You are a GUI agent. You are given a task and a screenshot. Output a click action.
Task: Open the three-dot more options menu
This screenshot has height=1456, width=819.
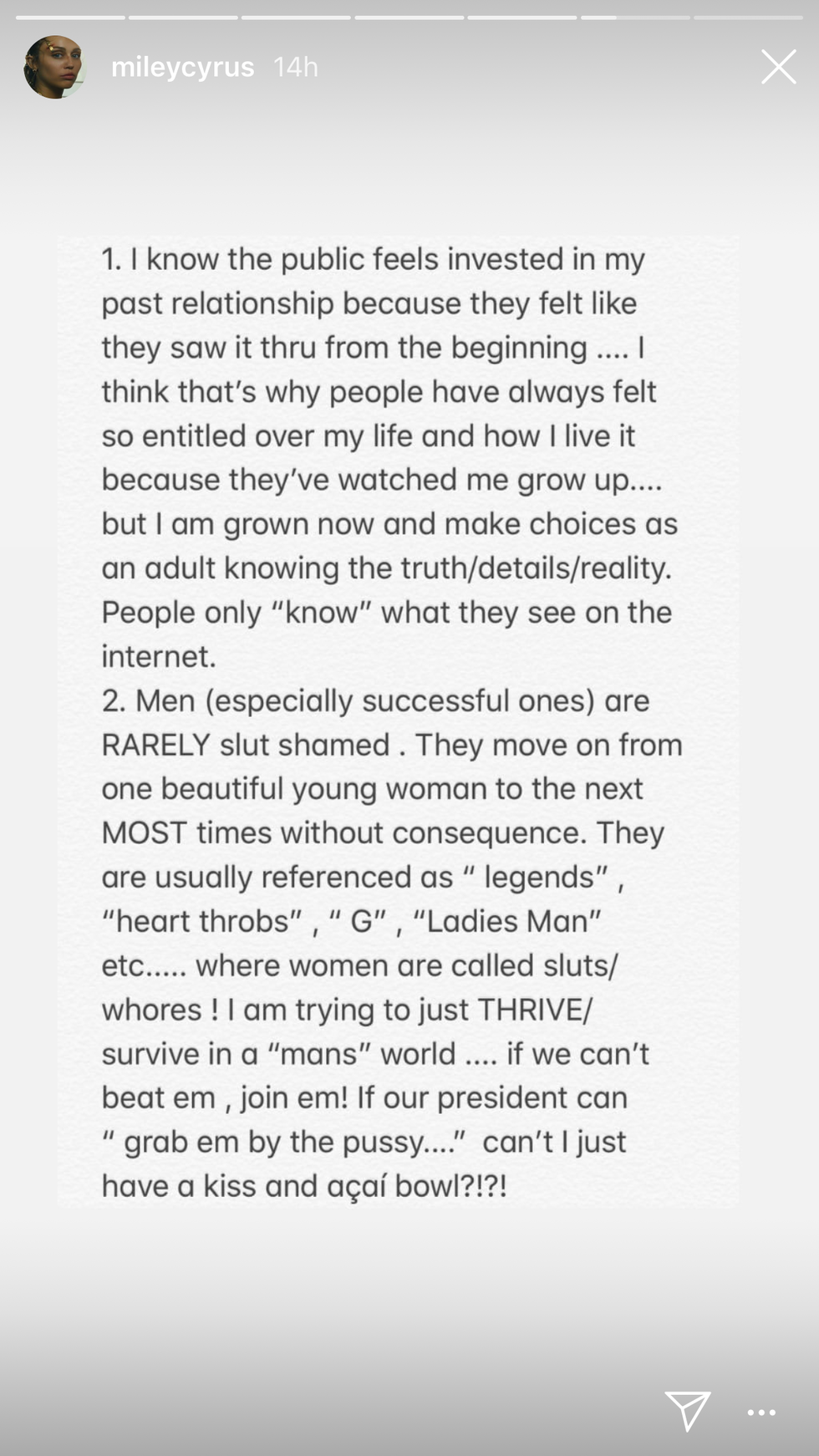coord(761,1413)
